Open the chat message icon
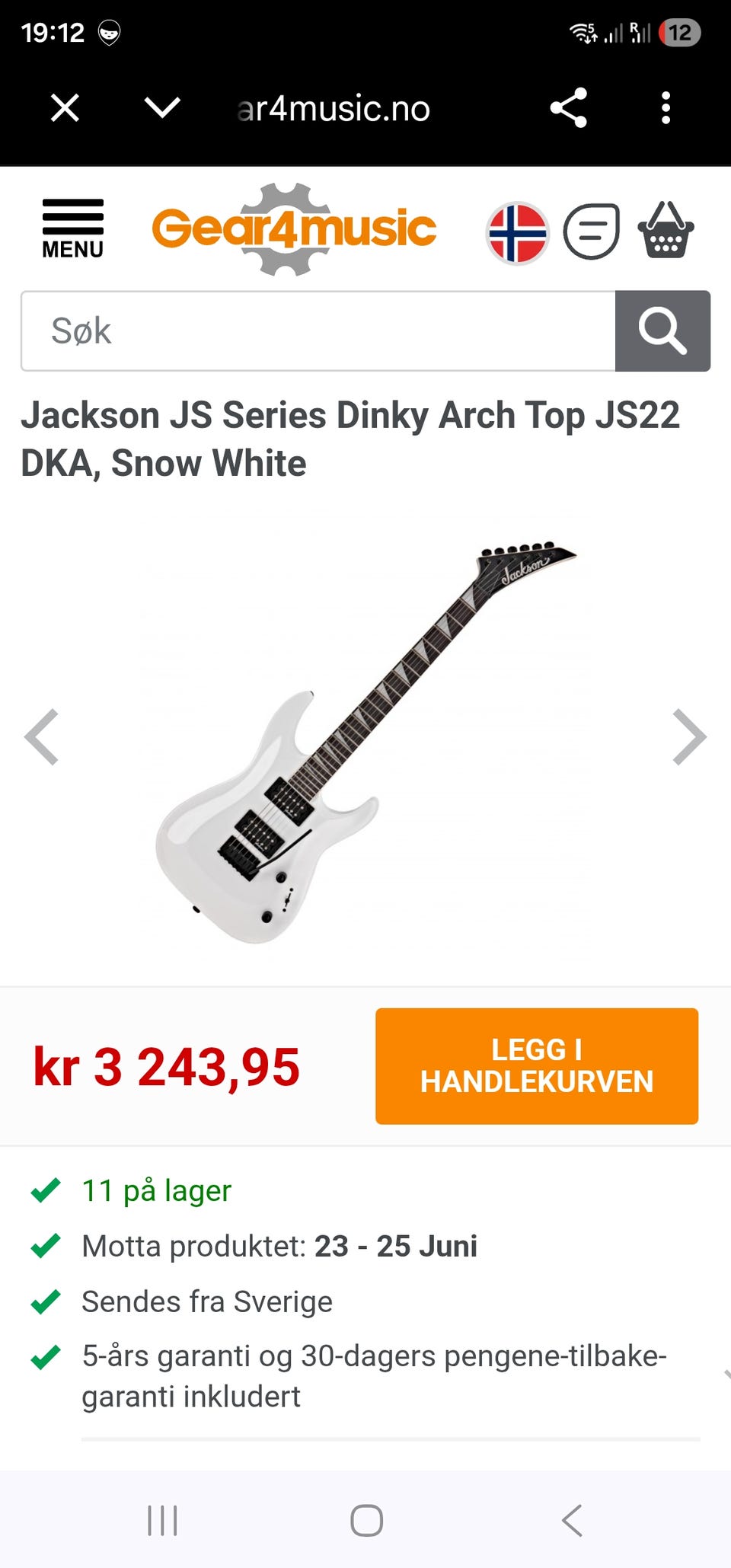This screenshot has height=1568, width=731. tap(591, 232)
